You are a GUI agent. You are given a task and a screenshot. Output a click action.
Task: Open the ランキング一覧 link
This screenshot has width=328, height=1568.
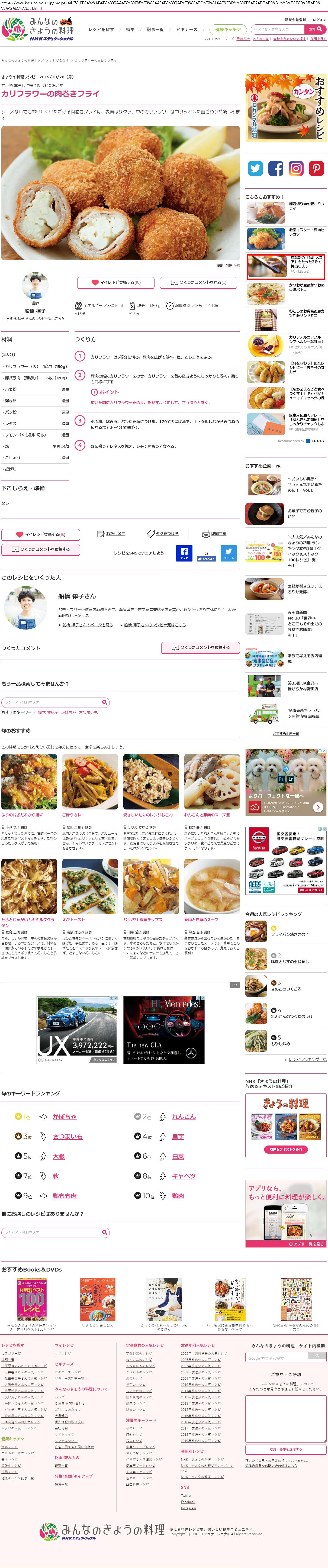pos(307,1060)
